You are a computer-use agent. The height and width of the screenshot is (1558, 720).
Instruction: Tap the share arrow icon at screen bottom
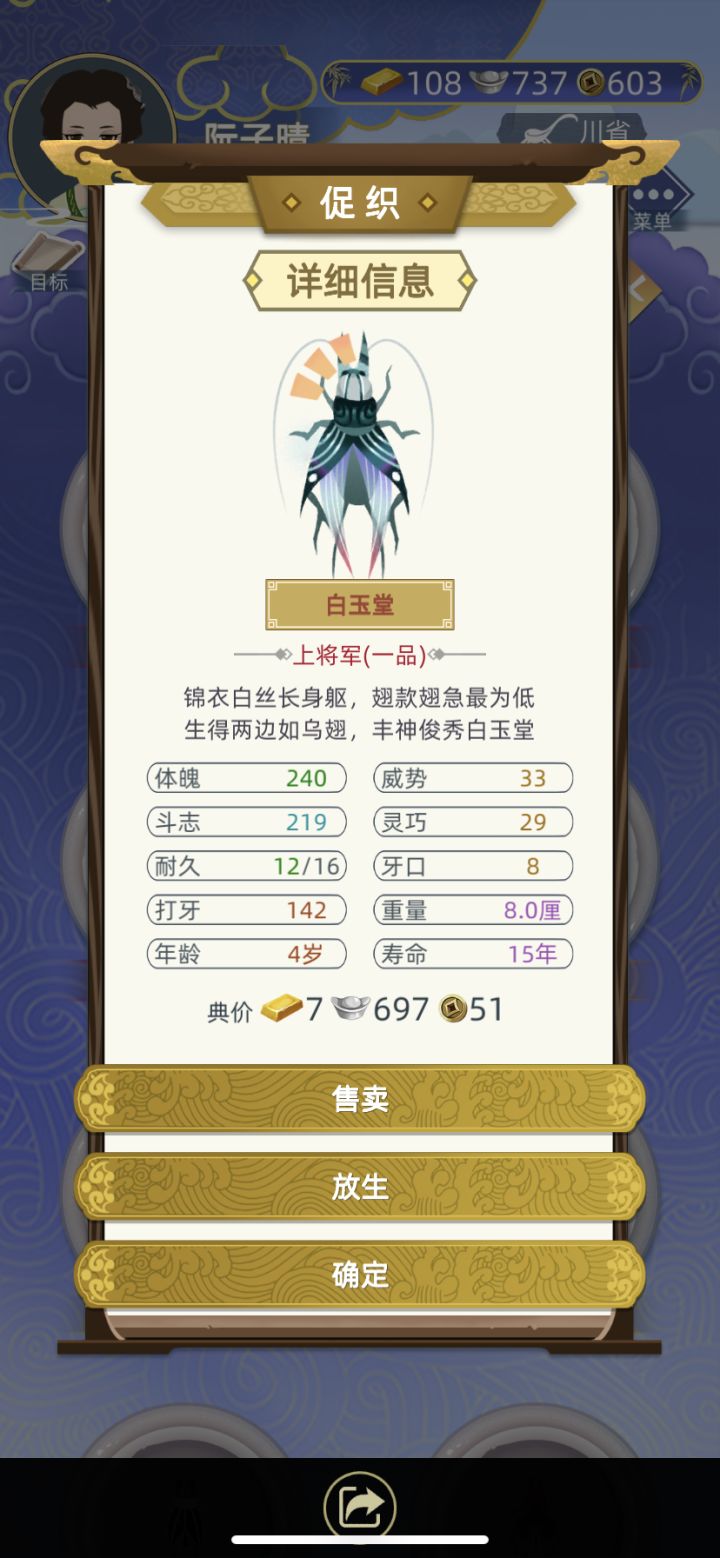coord(360,1502)
